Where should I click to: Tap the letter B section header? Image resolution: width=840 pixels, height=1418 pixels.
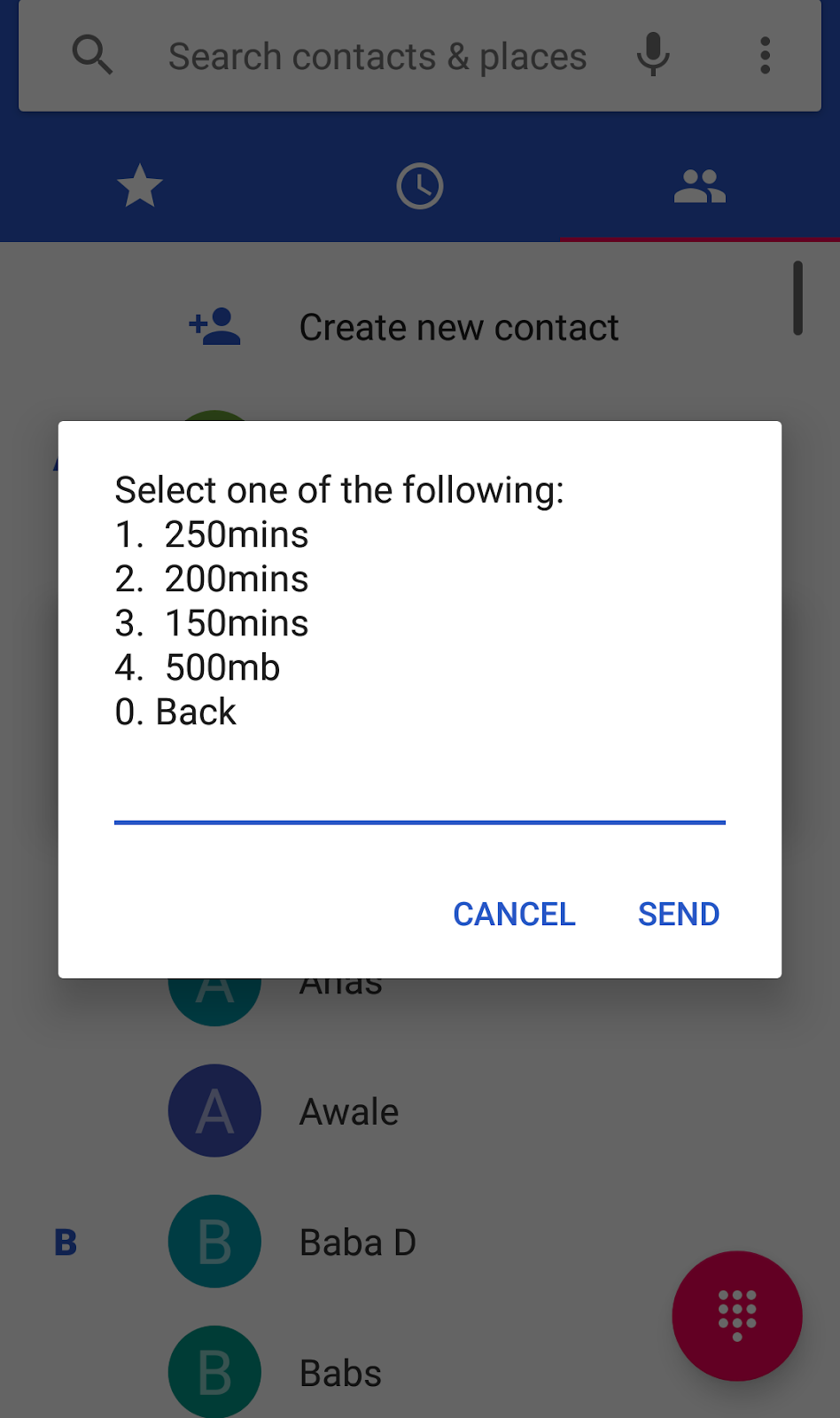coord(65,1241)
